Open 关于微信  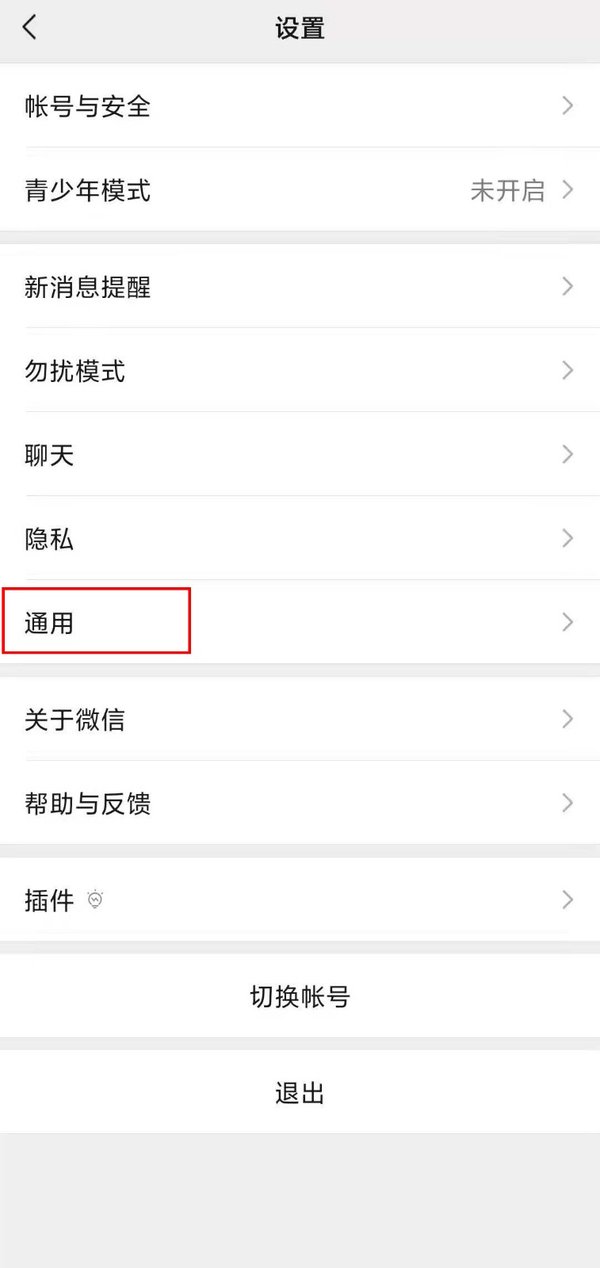click(x=300, y=719)
